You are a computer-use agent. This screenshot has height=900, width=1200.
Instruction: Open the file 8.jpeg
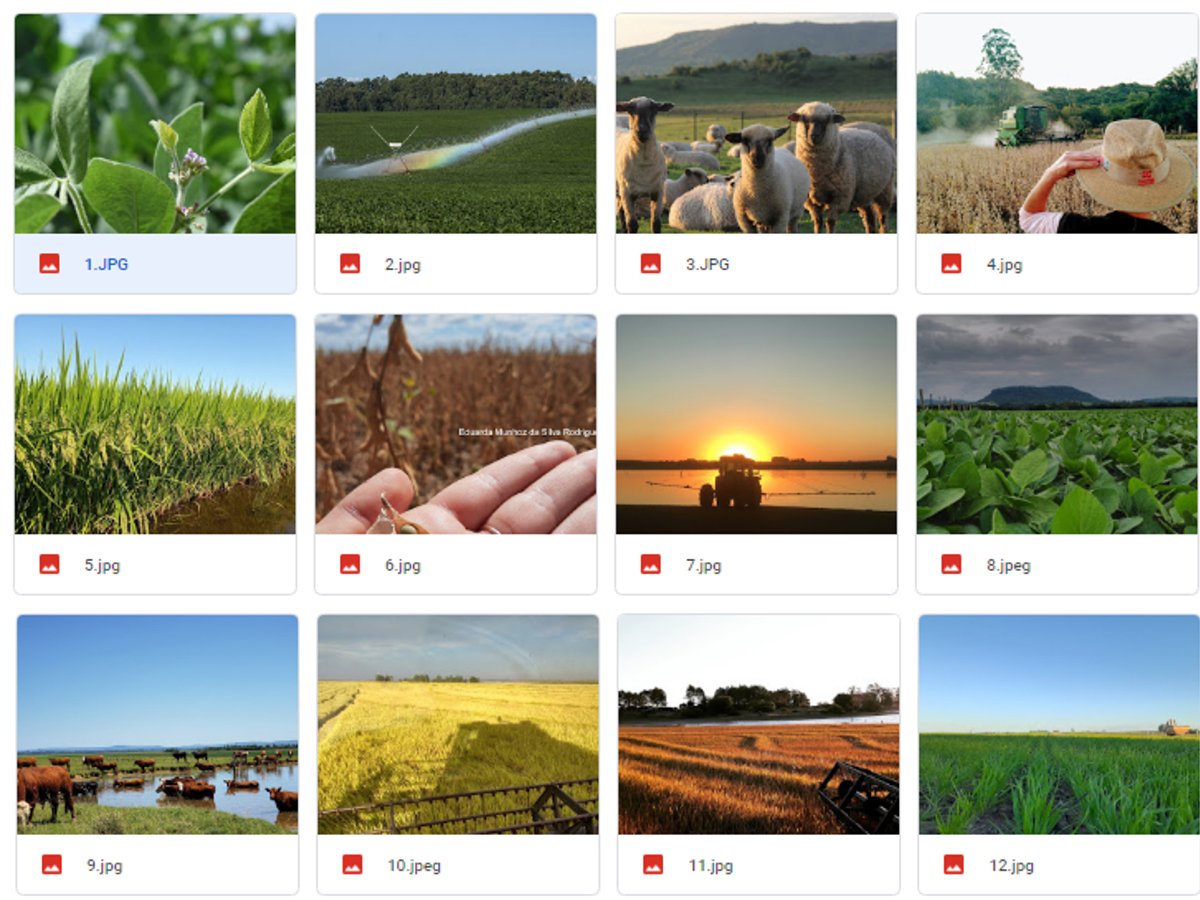(1056, 424)
